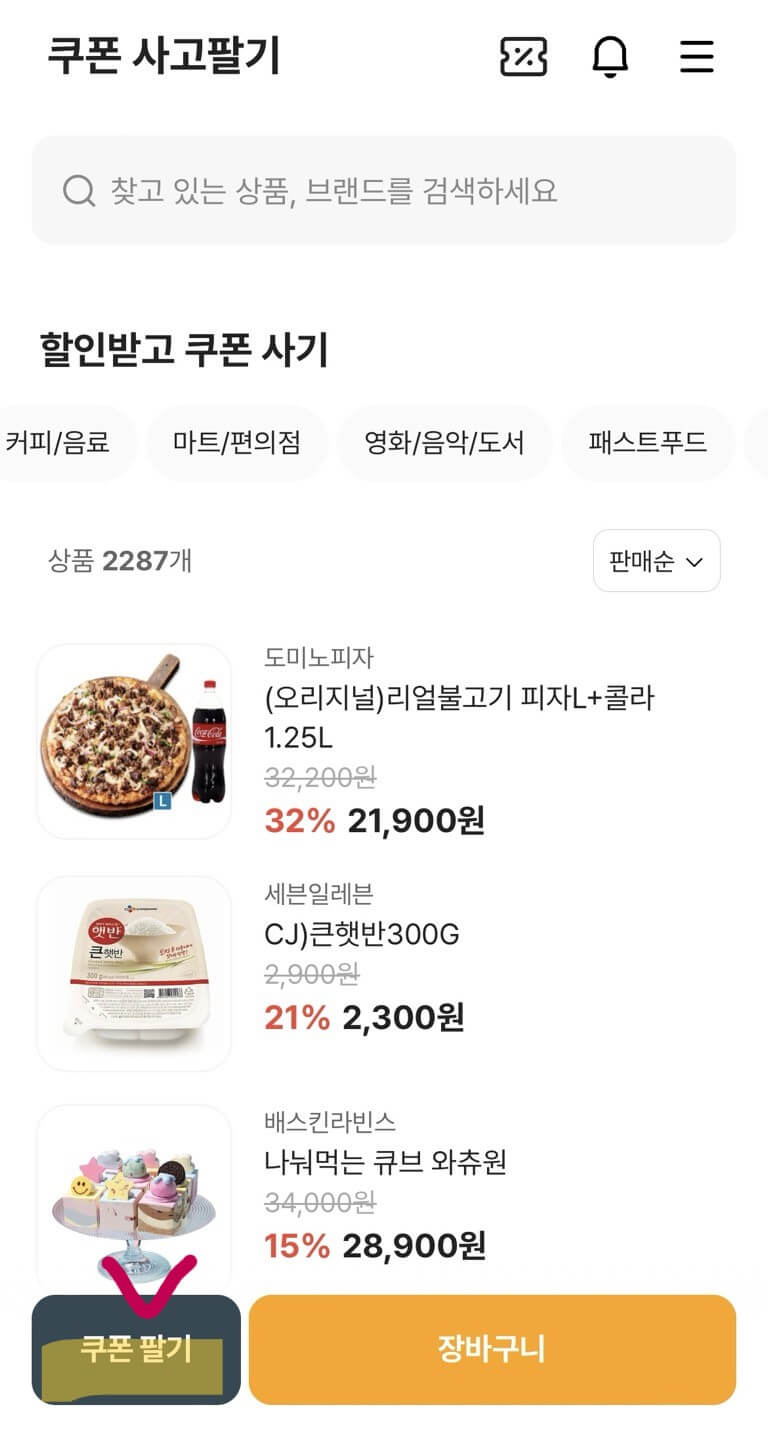
Task: Select the 커피/음료 category filter
Action: pyautogui.click(x=60, y=442)
